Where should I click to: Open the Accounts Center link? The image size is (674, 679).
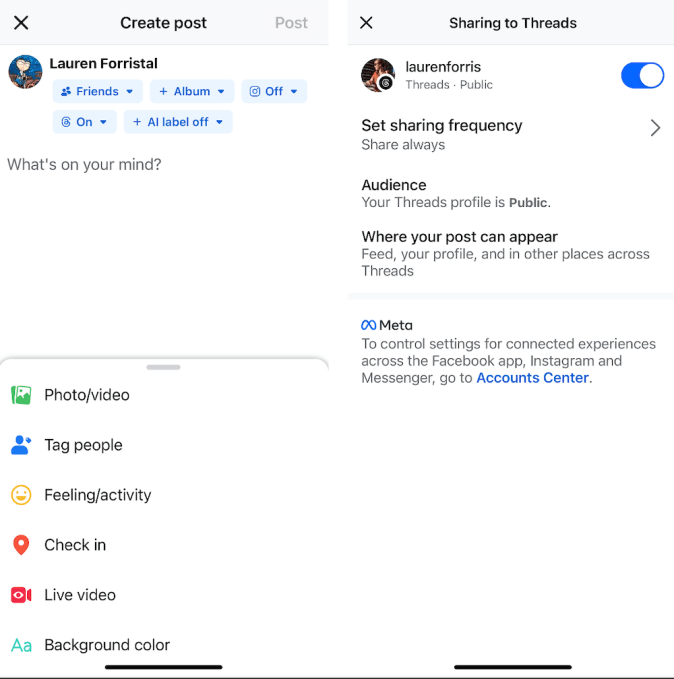[x=532, y=378]
